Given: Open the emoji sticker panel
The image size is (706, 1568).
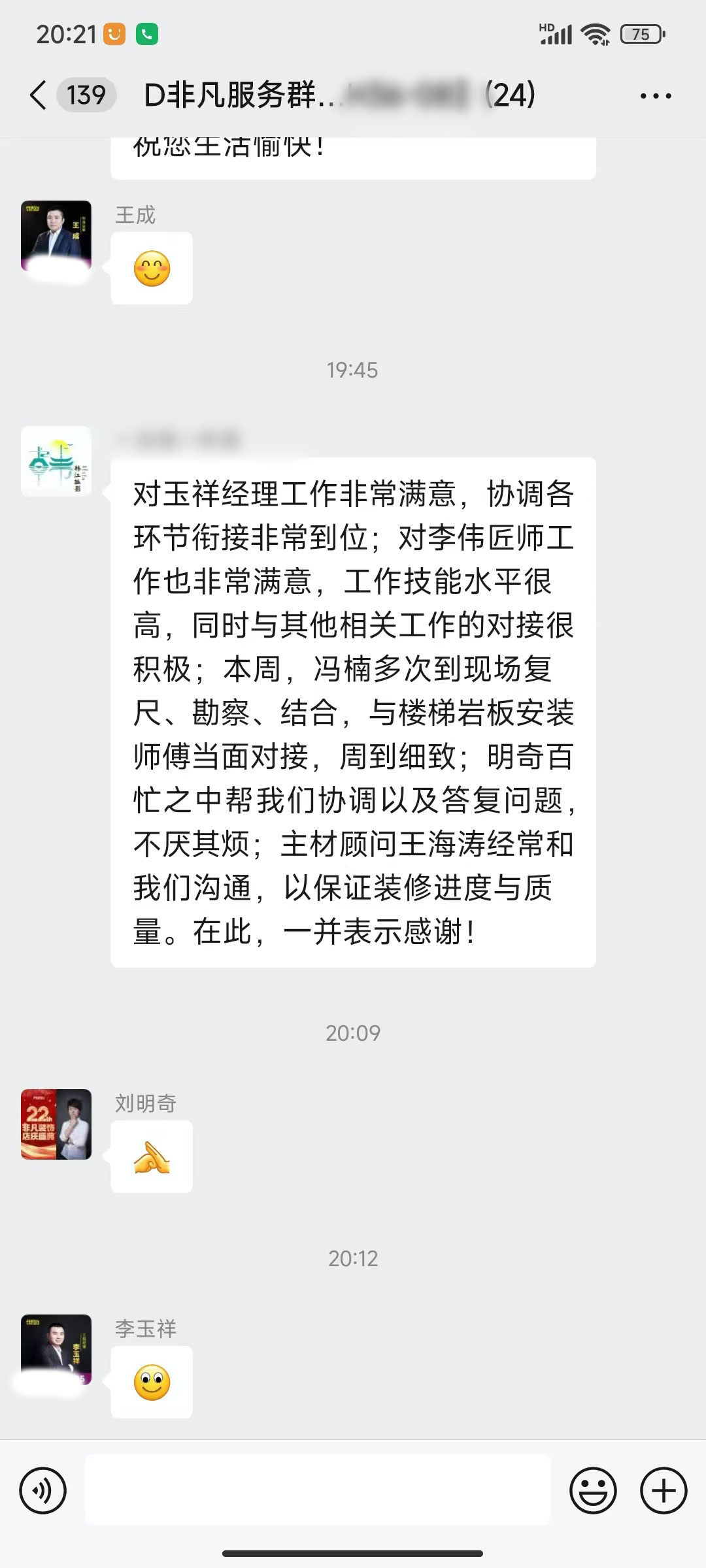Looking at the screenshot, I should click(593, 1490).
